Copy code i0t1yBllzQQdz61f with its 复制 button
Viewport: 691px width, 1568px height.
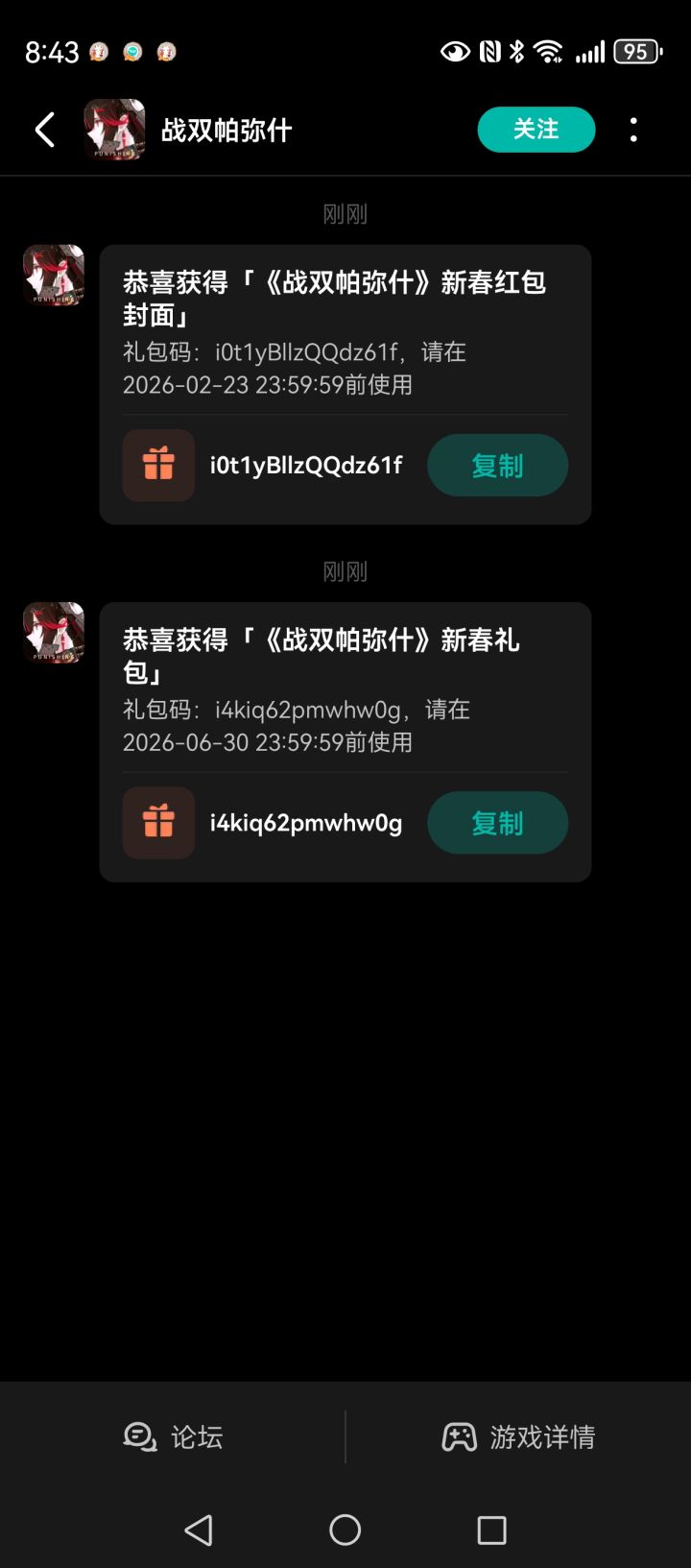coord(497,465)
